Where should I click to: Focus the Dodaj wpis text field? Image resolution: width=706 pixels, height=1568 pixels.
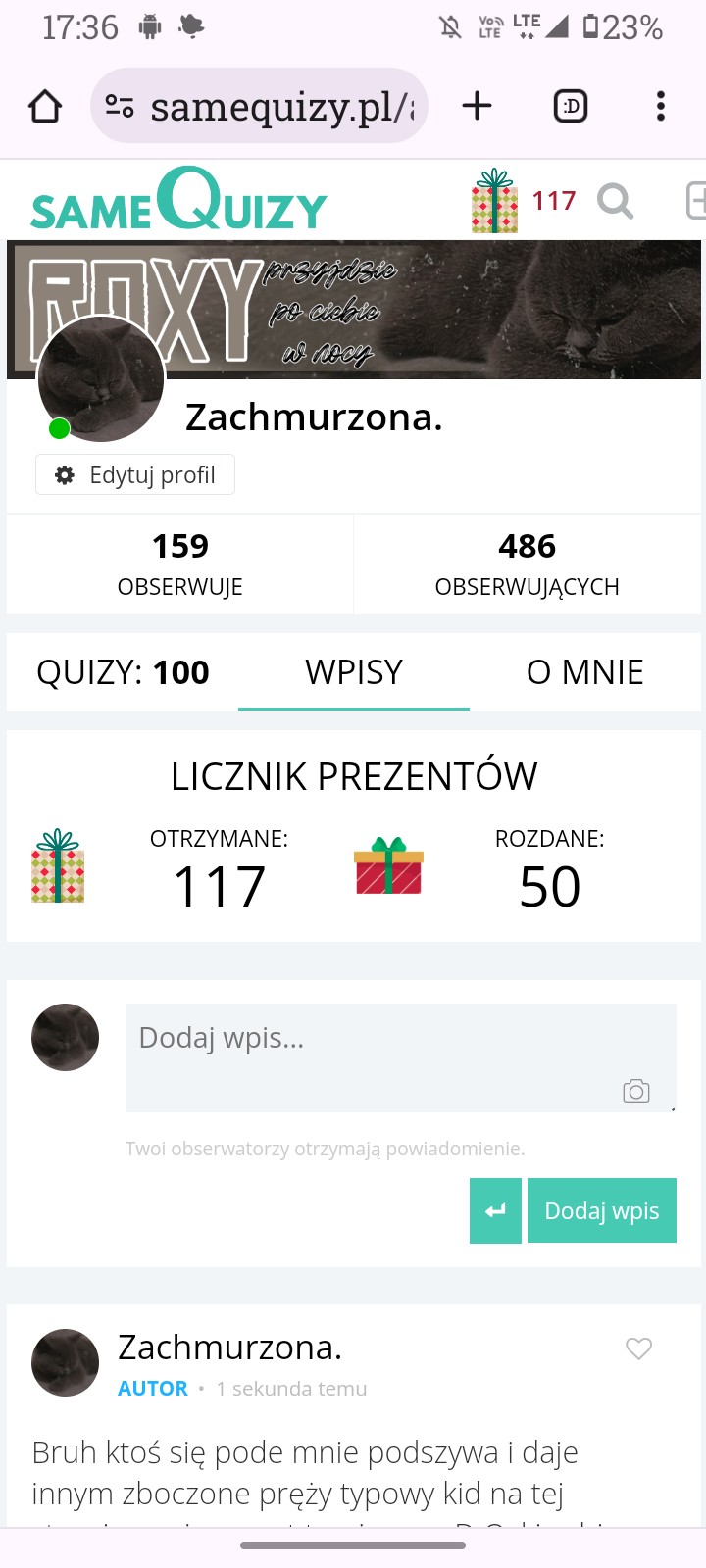373,1044
